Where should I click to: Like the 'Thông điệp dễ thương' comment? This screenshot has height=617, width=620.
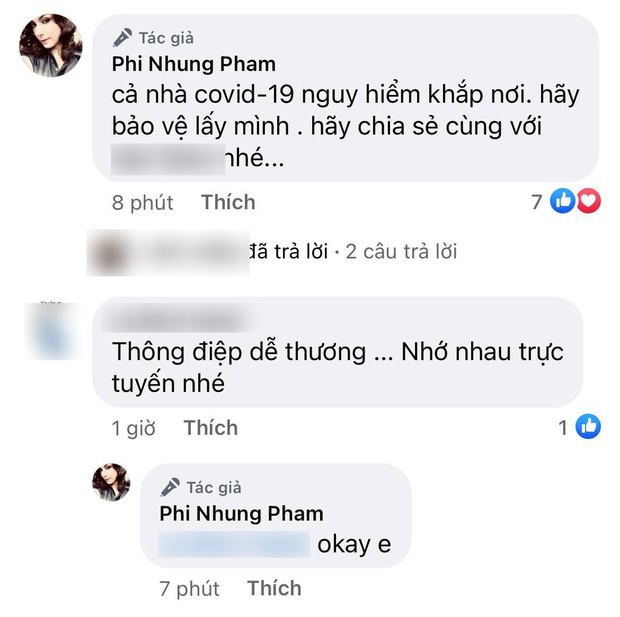coord(210,428)
